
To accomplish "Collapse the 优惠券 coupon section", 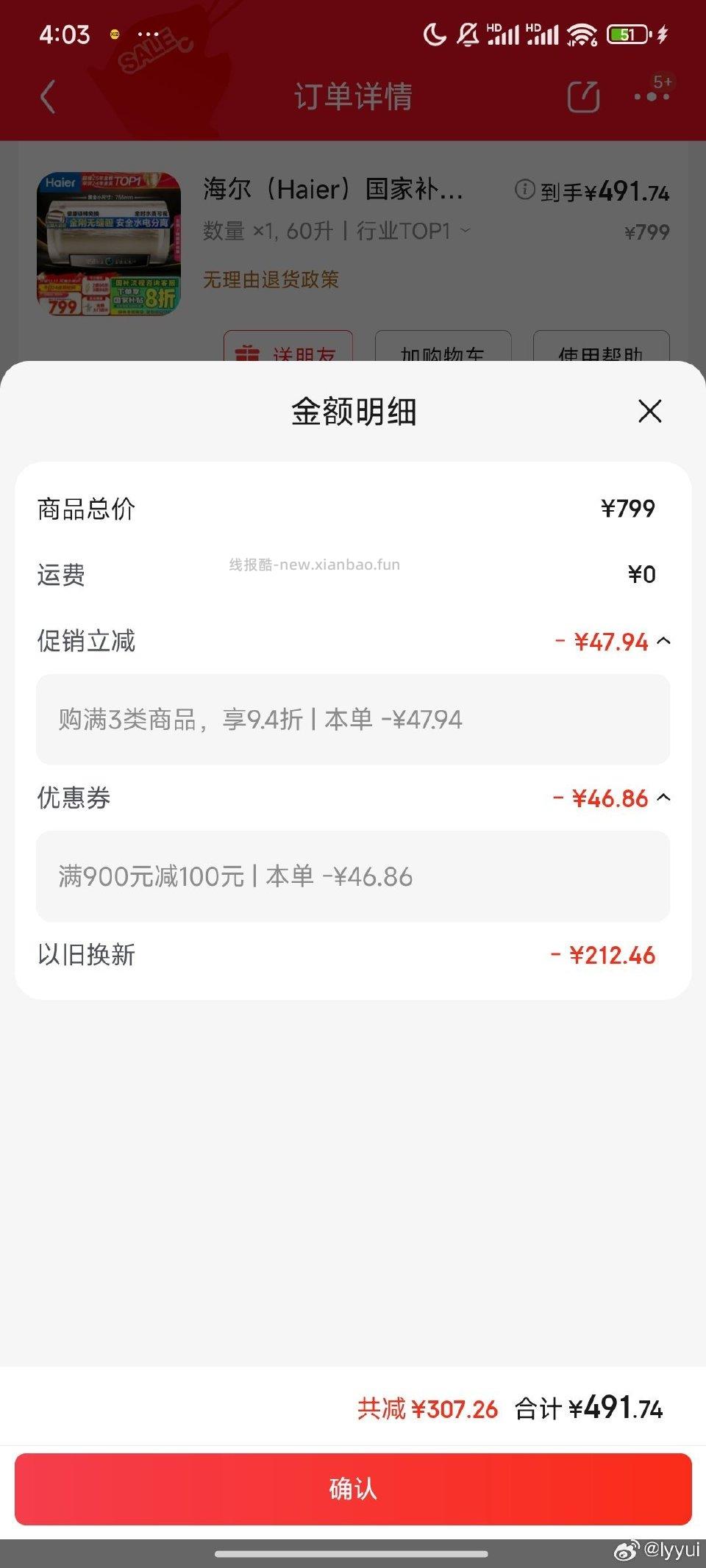I will click(x=664, y=798).
